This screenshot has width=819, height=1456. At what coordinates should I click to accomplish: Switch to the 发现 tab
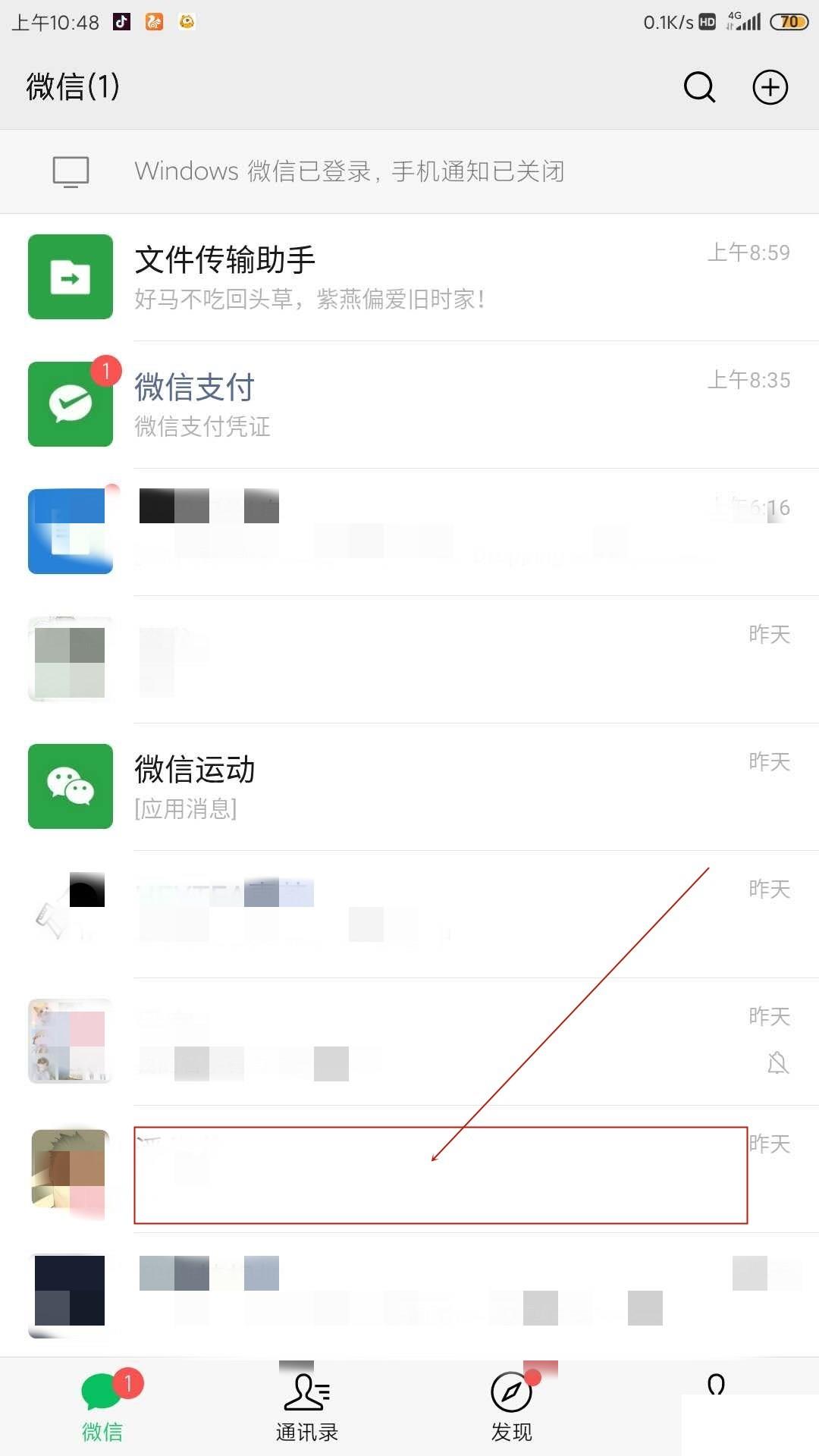click(512, 1407)
